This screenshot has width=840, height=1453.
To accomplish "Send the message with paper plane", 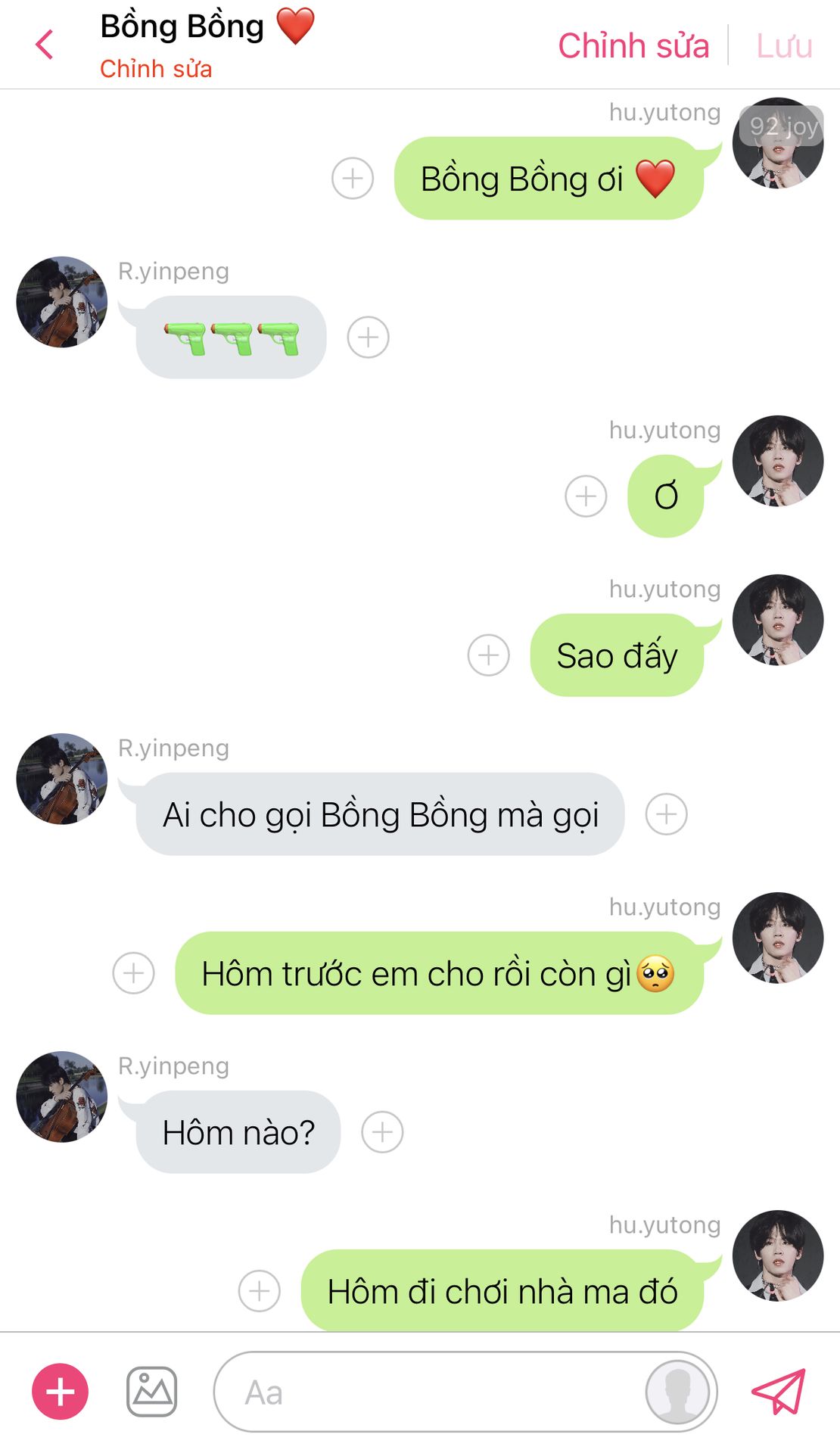I will click(x=778, y=1392).
